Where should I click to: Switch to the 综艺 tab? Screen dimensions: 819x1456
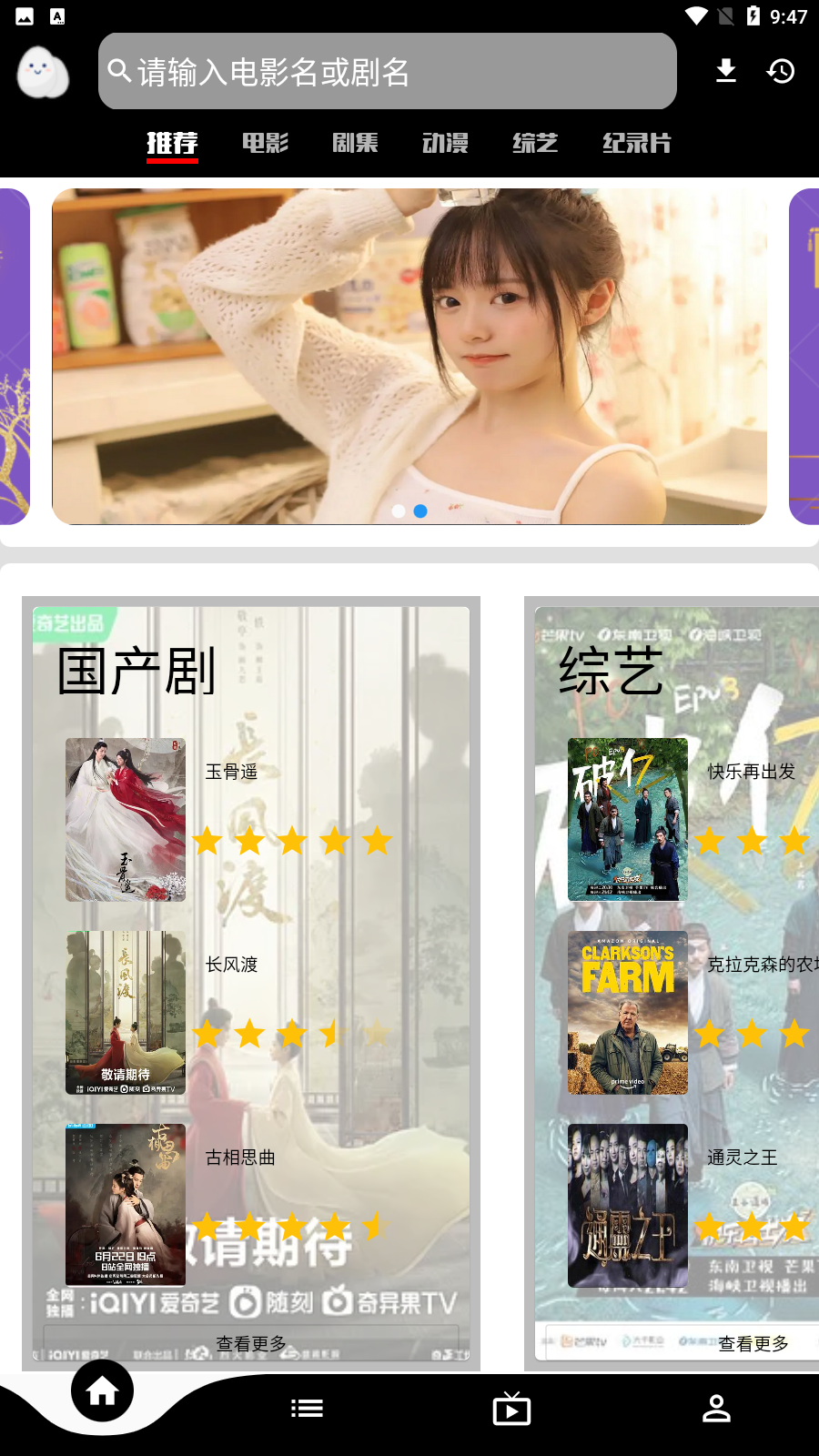coord(535,143)
